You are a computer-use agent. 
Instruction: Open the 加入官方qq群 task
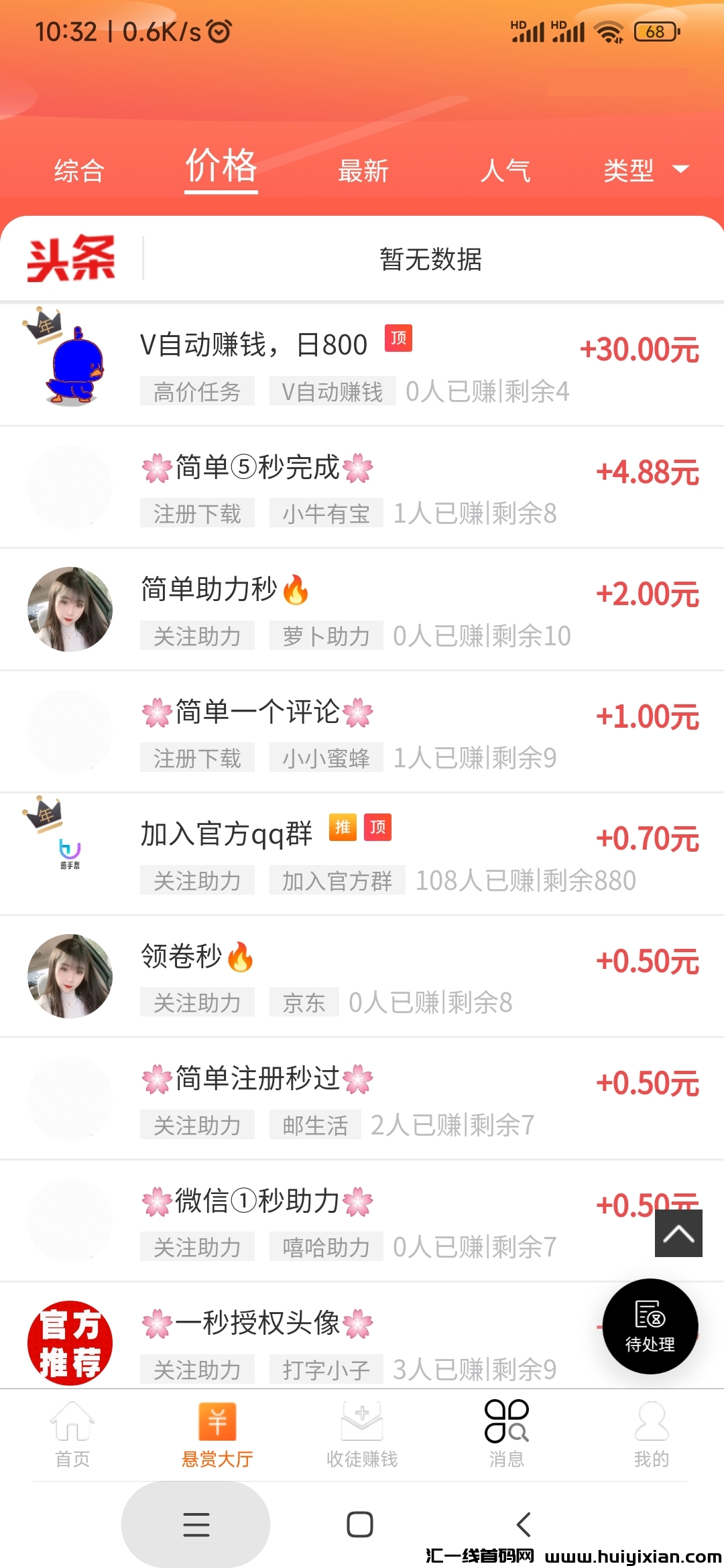(x=362, y=854)
